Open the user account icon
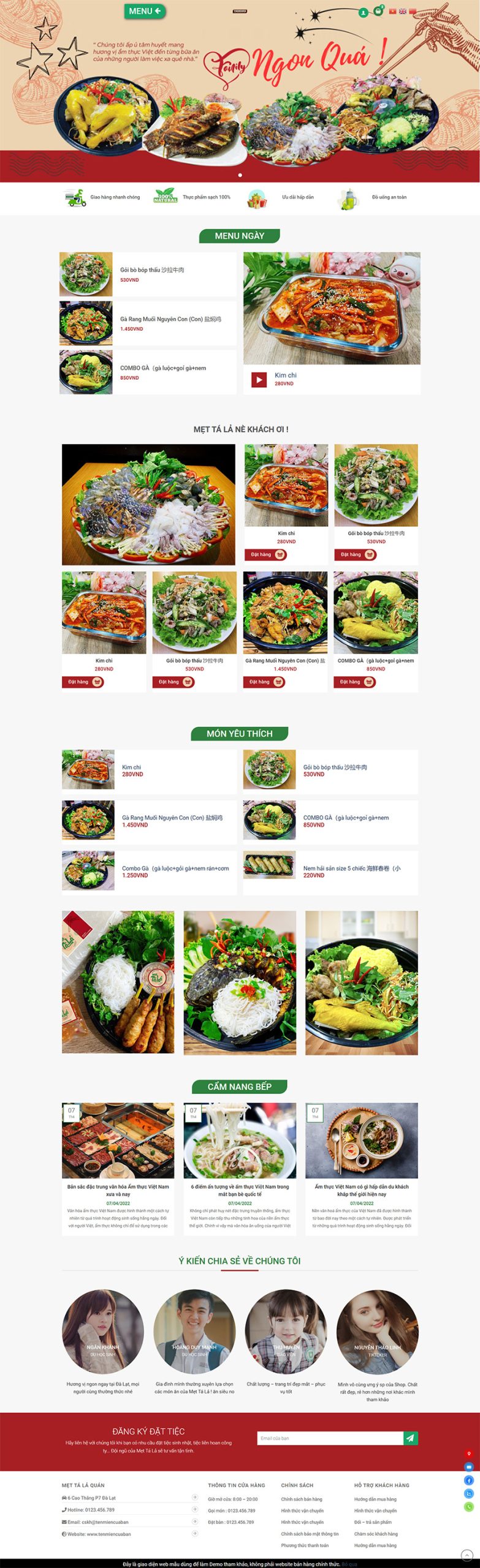The width and height of the screenshot is (480, 1568). (x=364, y=12)
